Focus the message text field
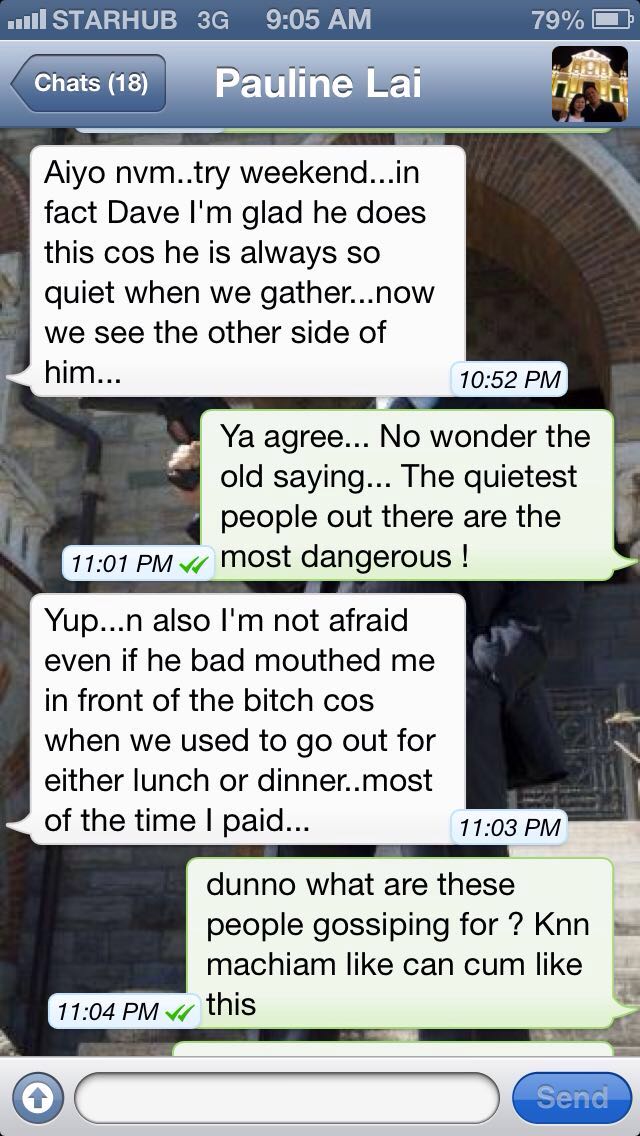 [x=287, y=1098]
